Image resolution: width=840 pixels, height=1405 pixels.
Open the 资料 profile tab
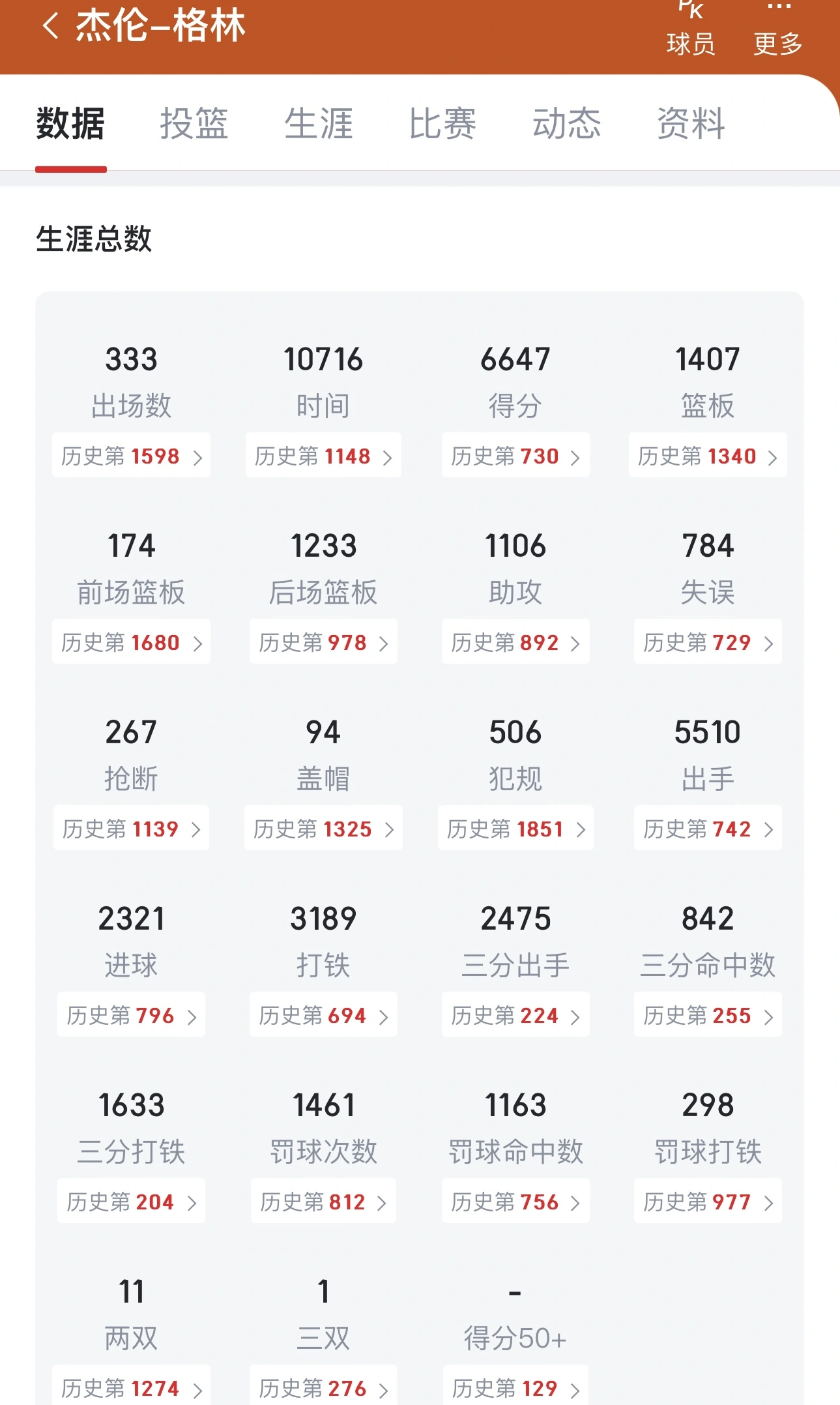(690, 124)
